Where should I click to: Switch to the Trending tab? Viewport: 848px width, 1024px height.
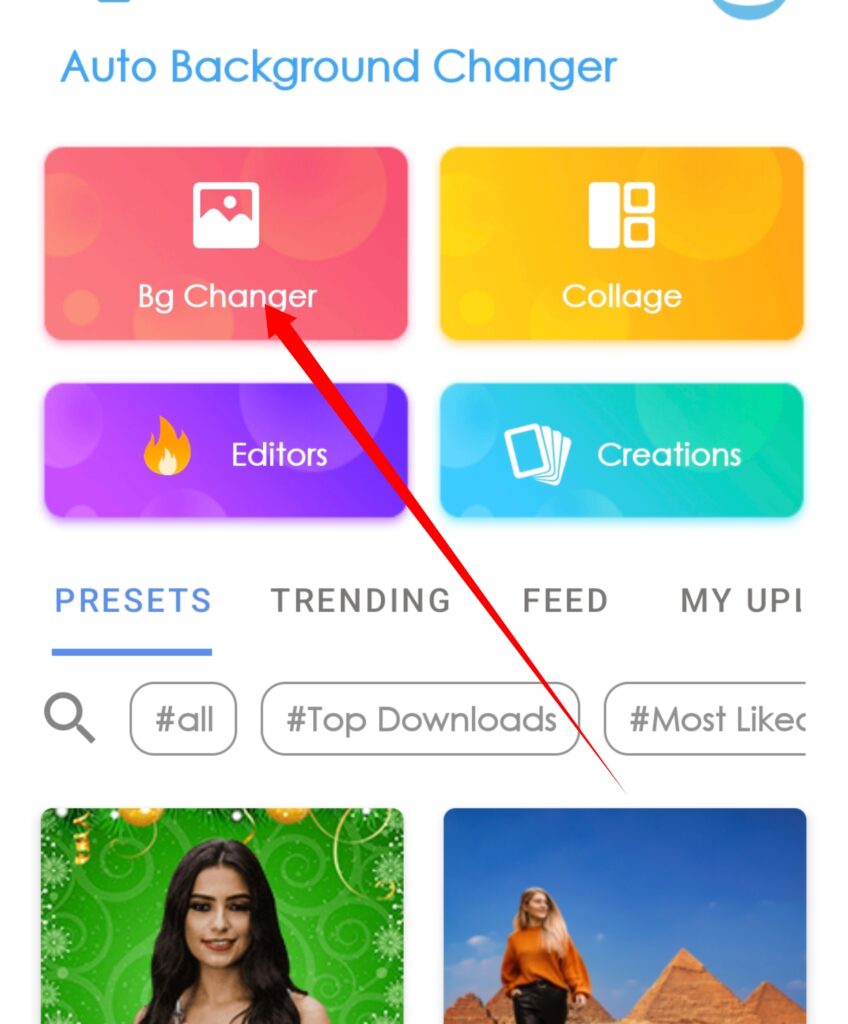361,601
